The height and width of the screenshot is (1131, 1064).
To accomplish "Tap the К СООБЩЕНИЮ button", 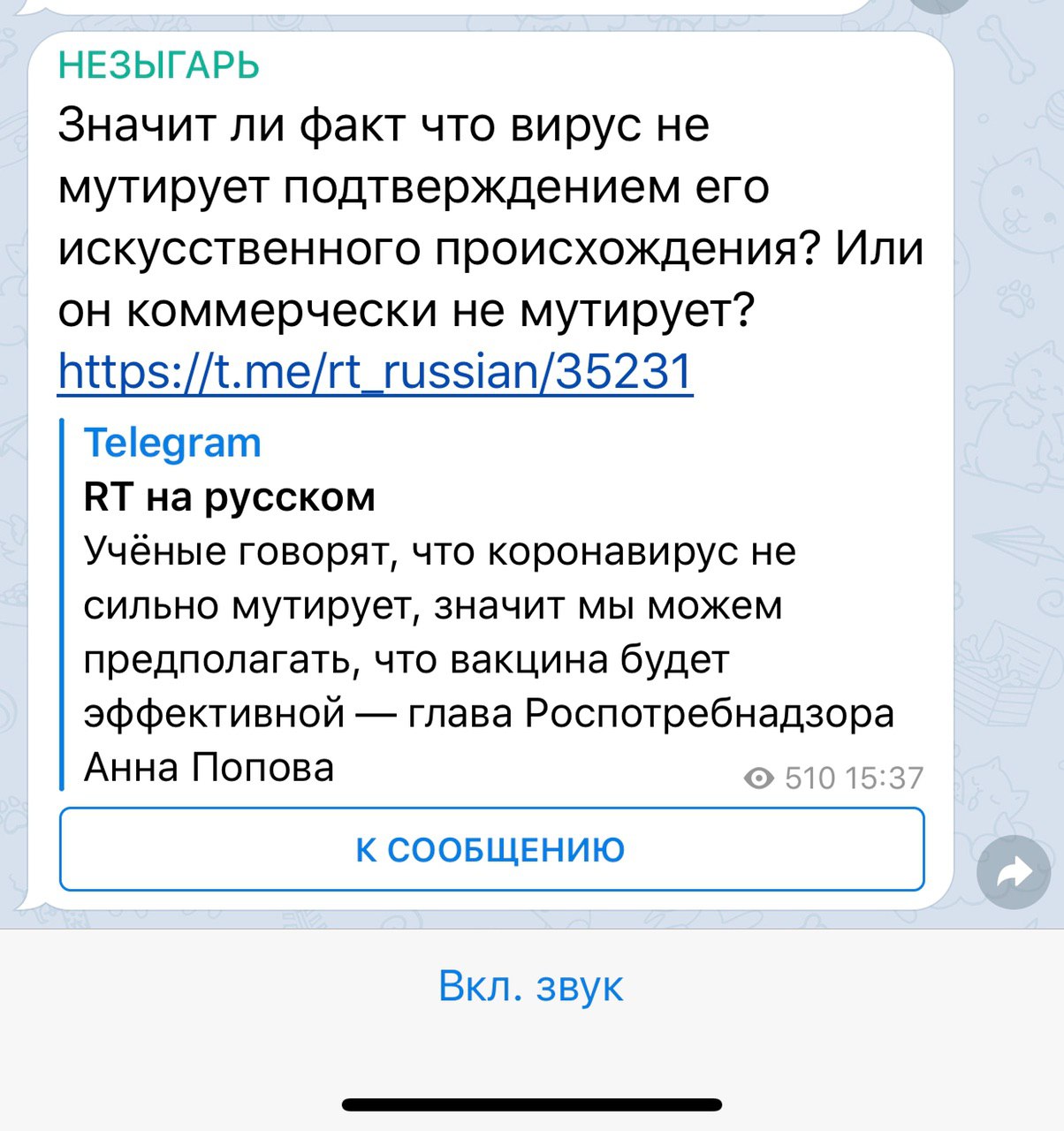I will (x=491, y=849).
